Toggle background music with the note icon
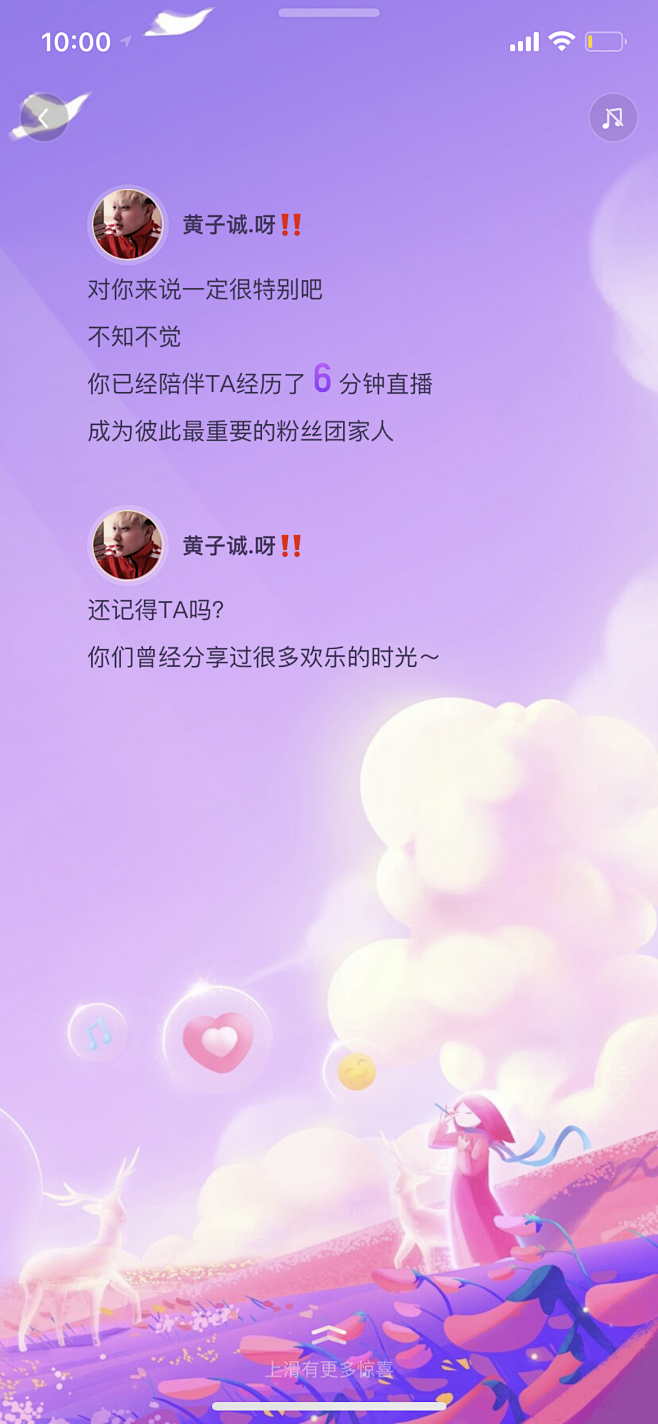The height and width of the screenshot is (1424, 658). [x=612, y=118]
